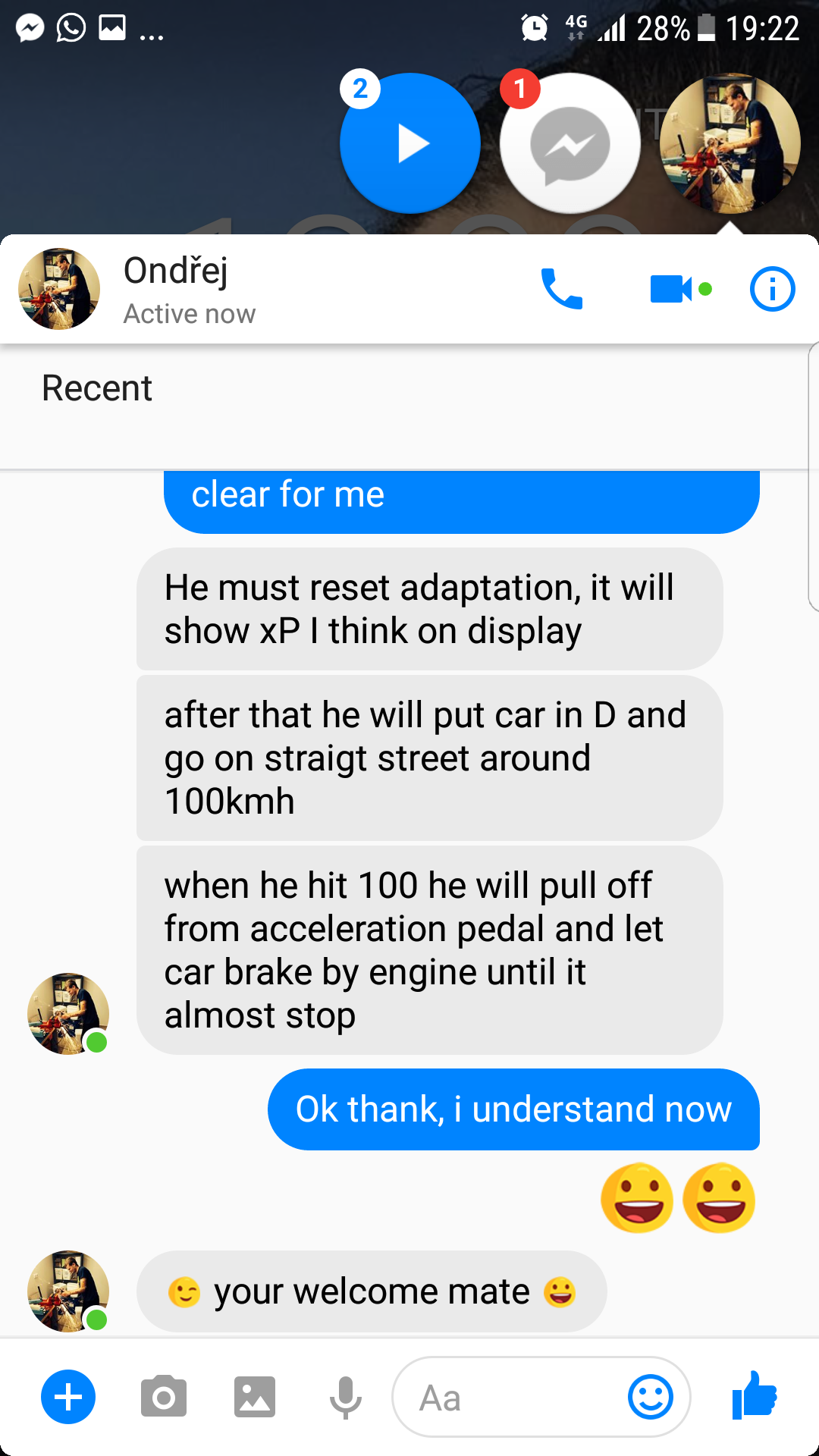Send a thumbs-up like

click(x=755, y=1395)
